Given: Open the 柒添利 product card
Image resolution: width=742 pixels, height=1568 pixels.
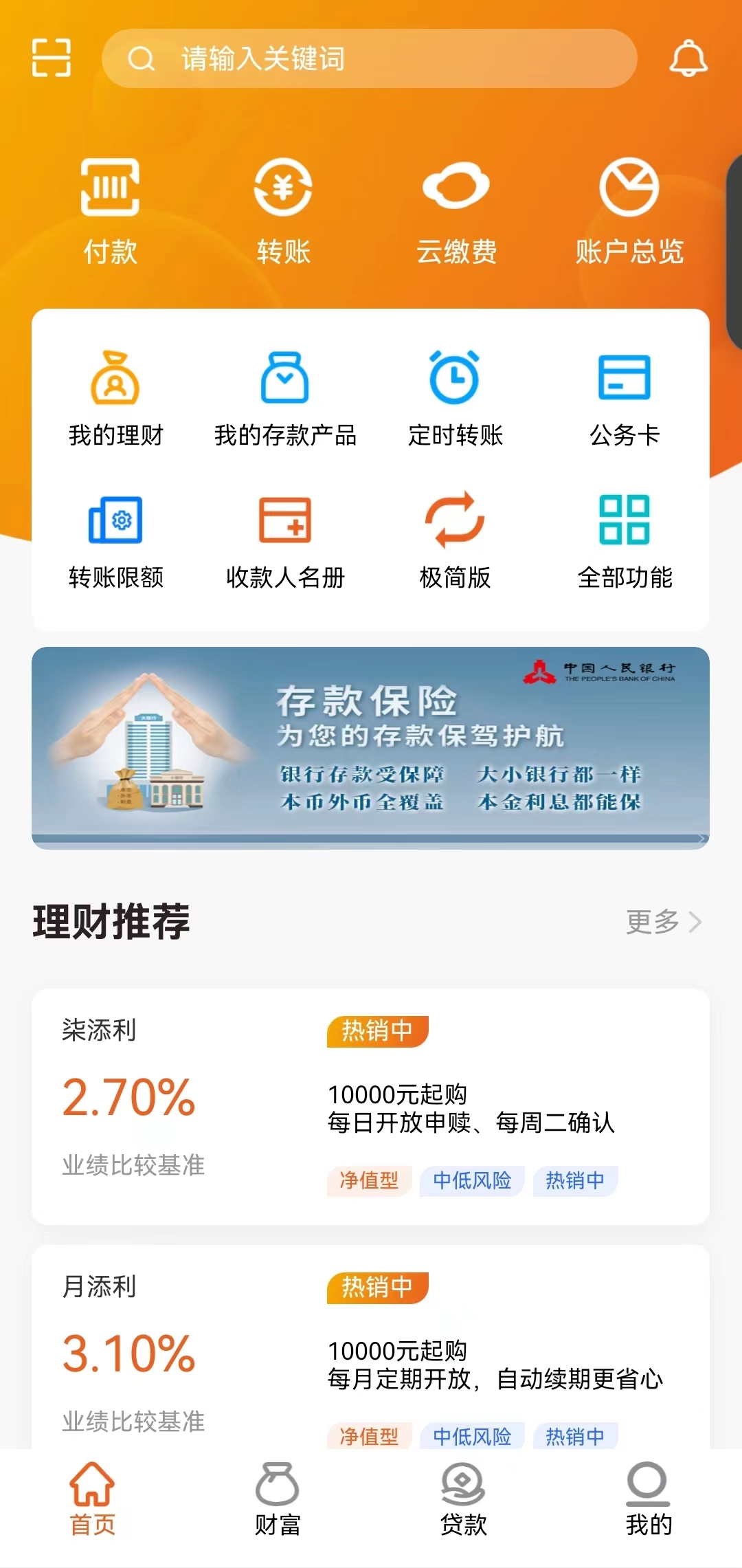Looking at the screenshot, I should [x=370, y=1106].
